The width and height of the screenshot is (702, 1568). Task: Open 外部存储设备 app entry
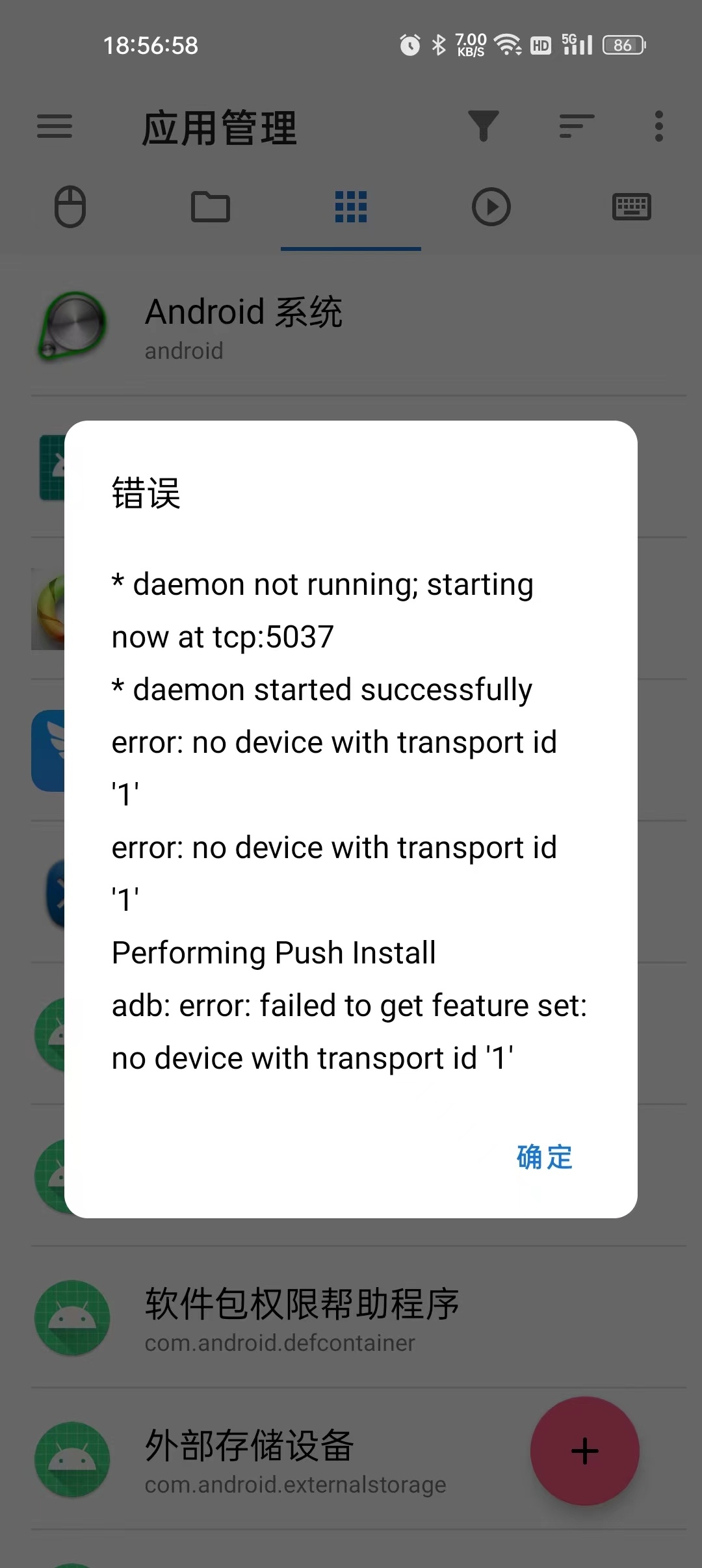(279, 1459)
